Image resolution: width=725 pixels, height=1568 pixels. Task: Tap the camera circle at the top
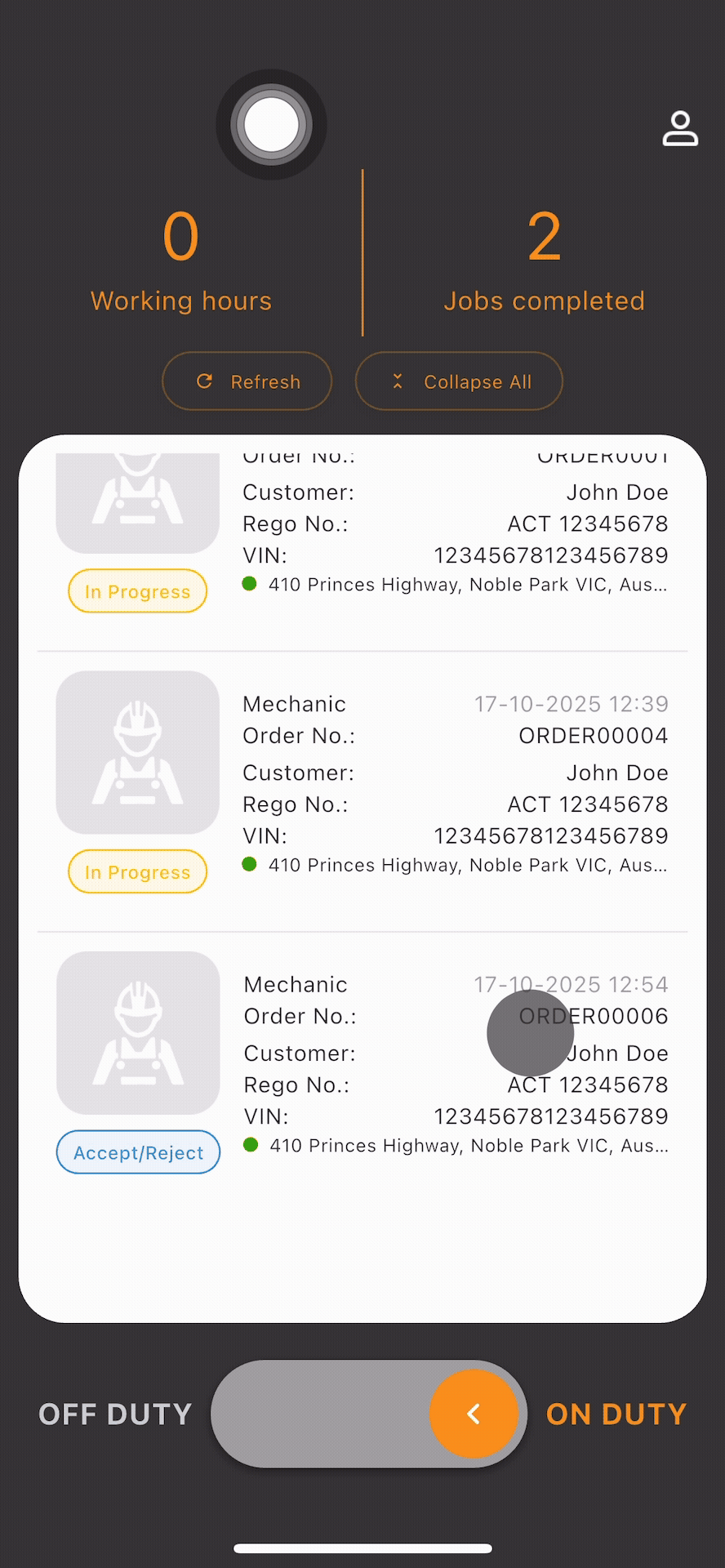tap(270, 123)
